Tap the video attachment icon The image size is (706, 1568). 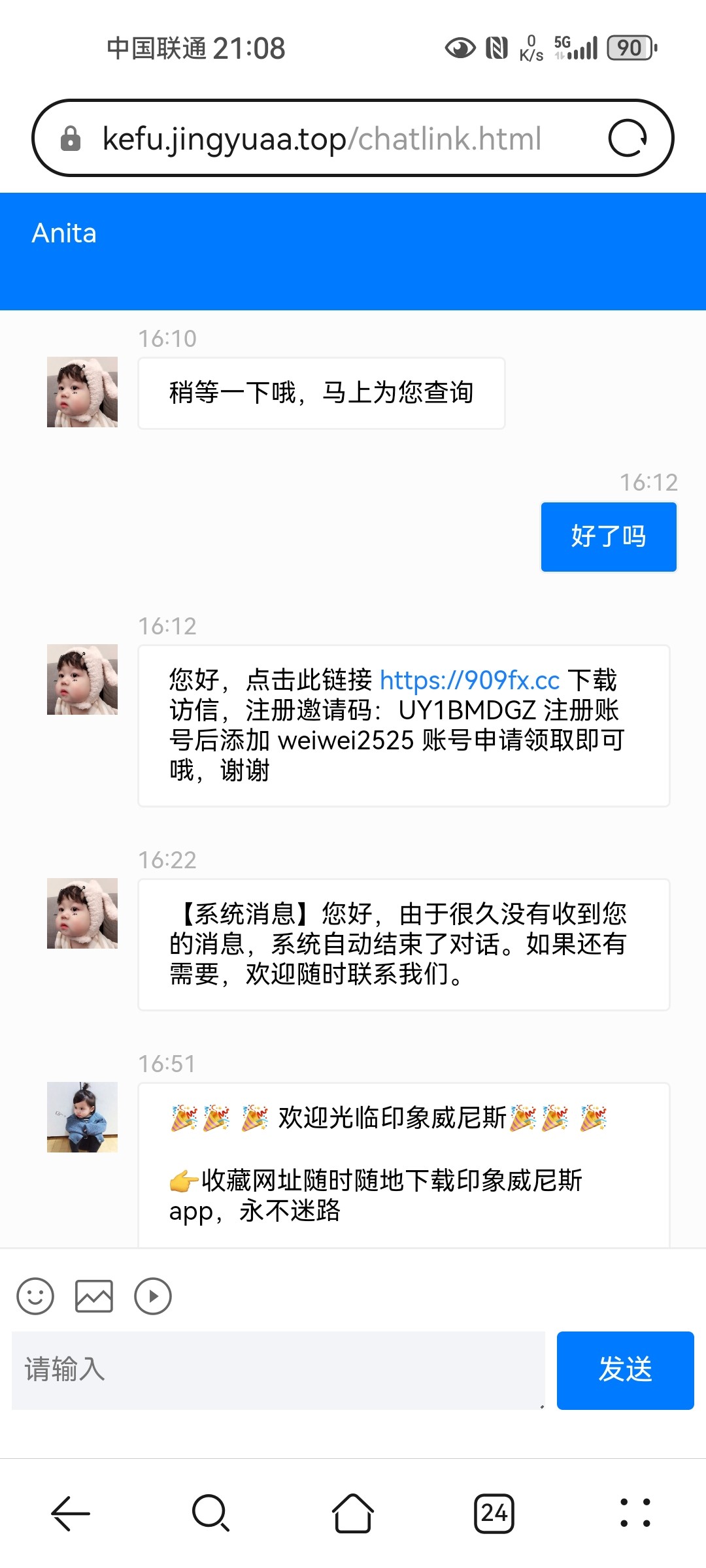click(153, 1296)
